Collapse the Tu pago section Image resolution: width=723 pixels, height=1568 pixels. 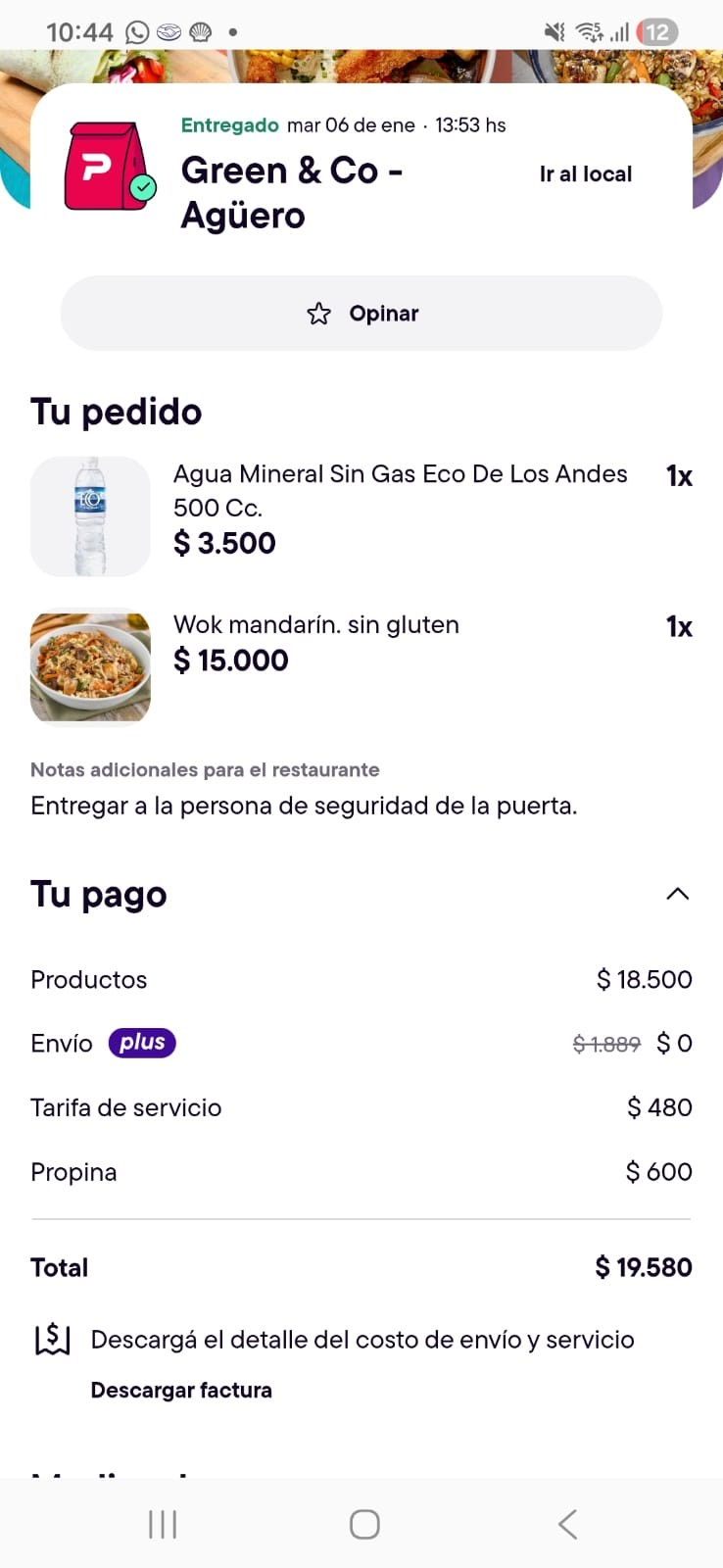(677, 894)
